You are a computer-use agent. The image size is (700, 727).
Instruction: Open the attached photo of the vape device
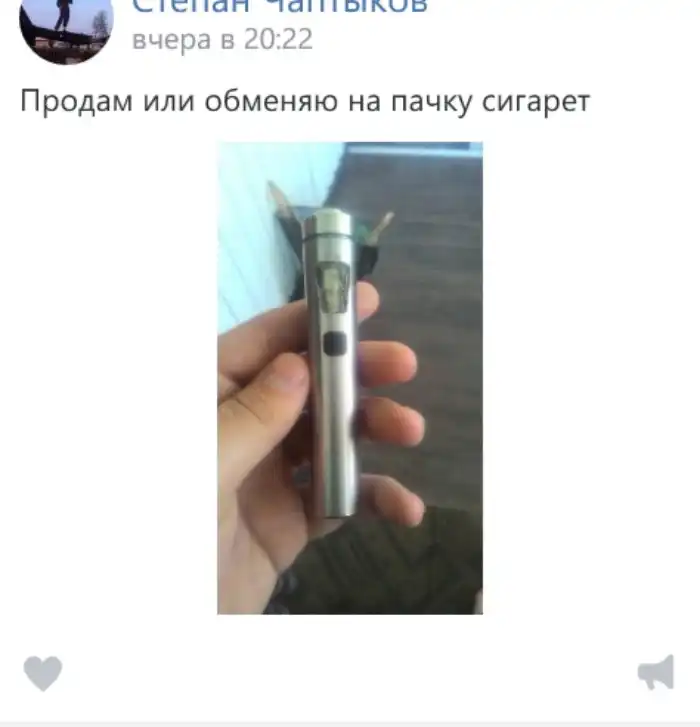(x=350, y=378)
